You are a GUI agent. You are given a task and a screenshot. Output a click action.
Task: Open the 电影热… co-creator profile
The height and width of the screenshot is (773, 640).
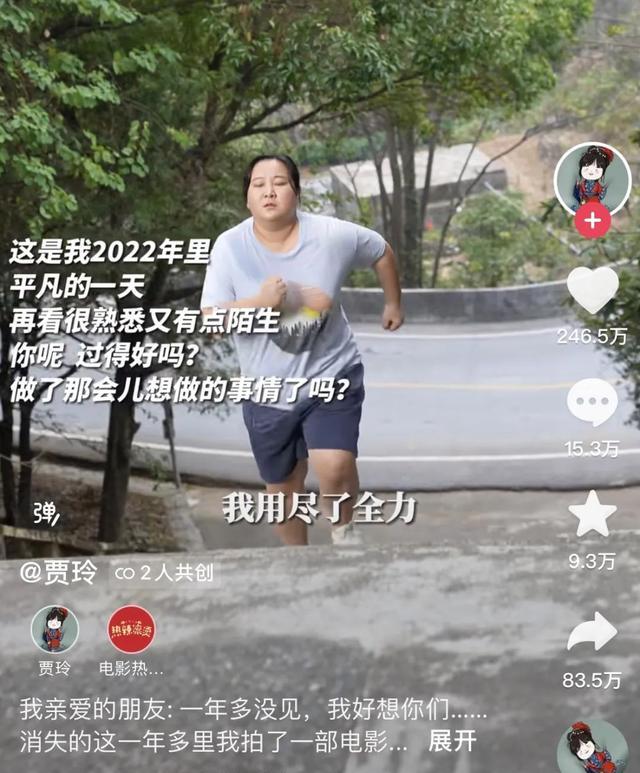click(131, 630)
